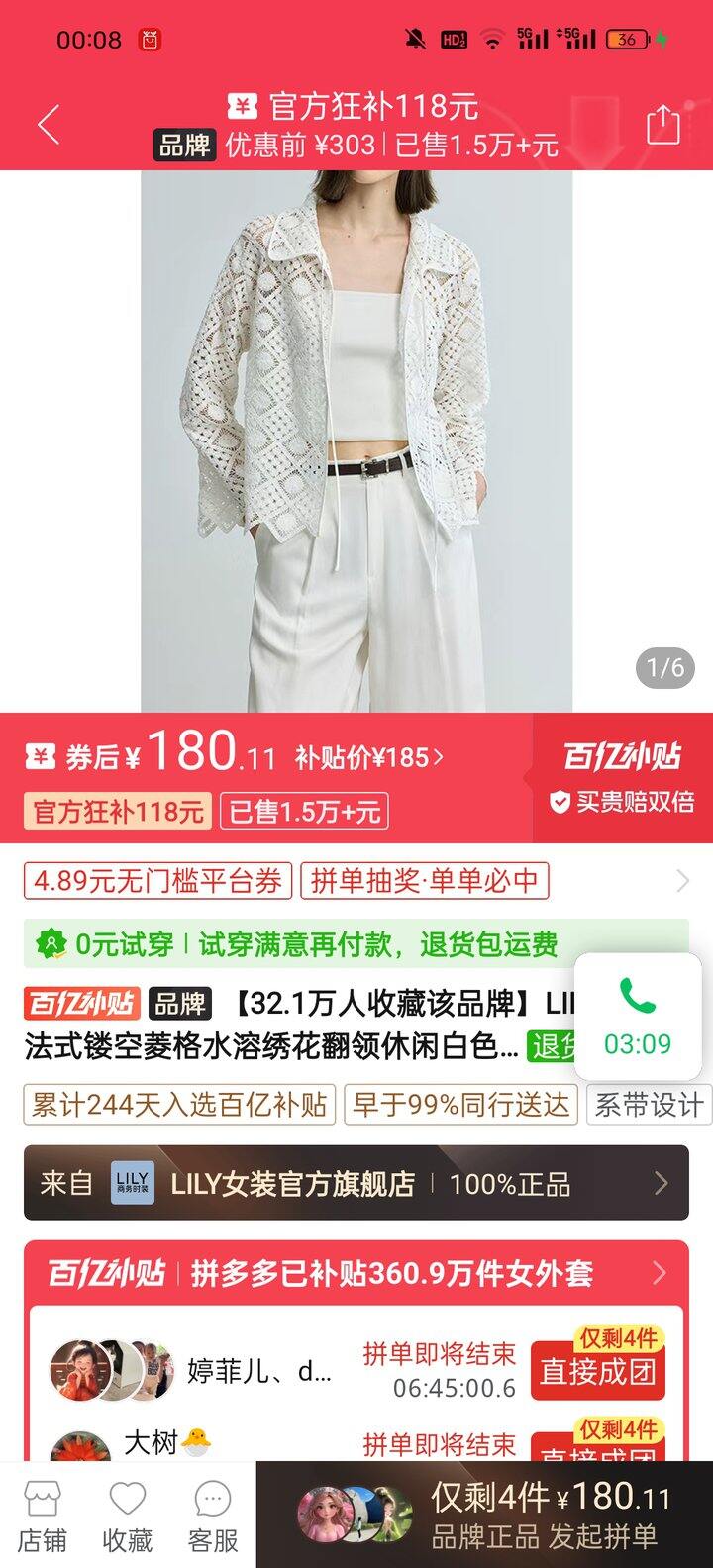
Task: Open the 店铺 shop tab
Action: pos(43,1515)
